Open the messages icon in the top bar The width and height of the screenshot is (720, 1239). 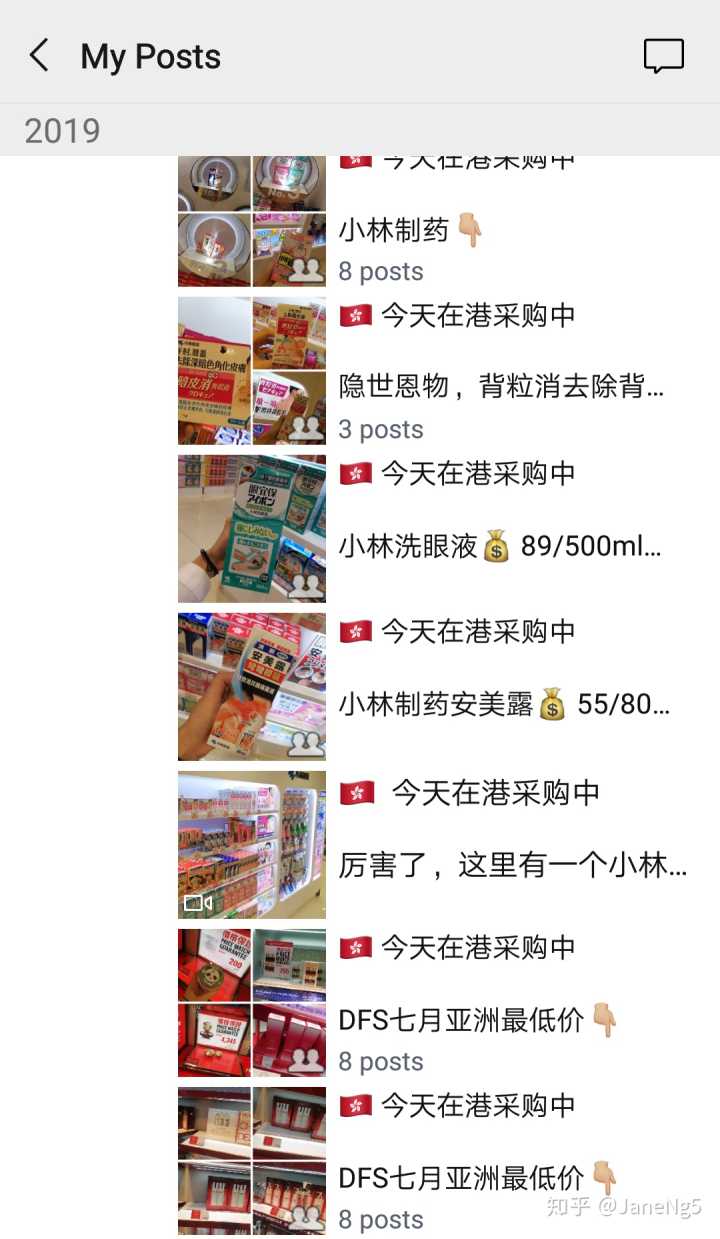coord(663,56)
